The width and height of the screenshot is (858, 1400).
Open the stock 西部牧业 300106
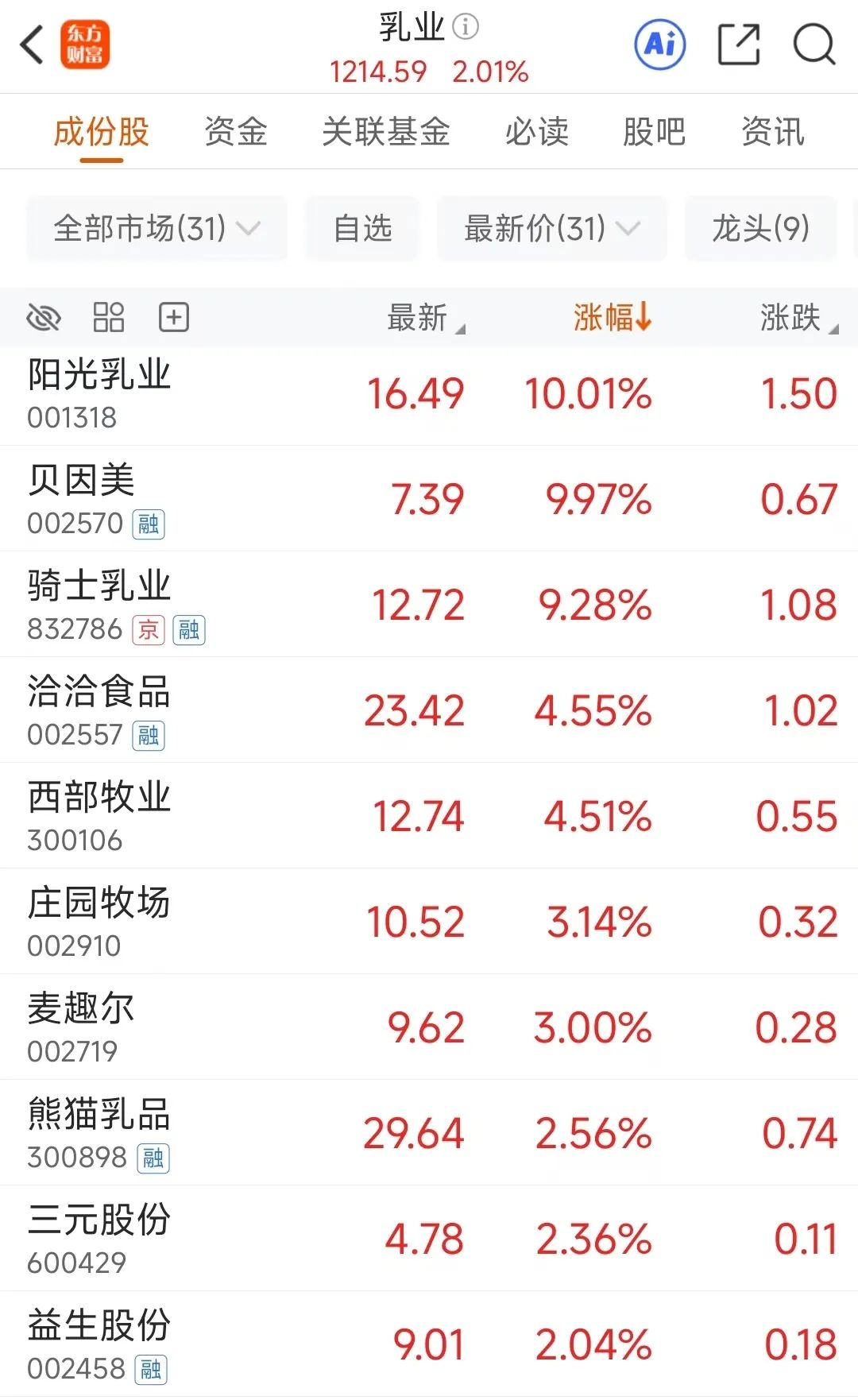[x=429, y=816]
